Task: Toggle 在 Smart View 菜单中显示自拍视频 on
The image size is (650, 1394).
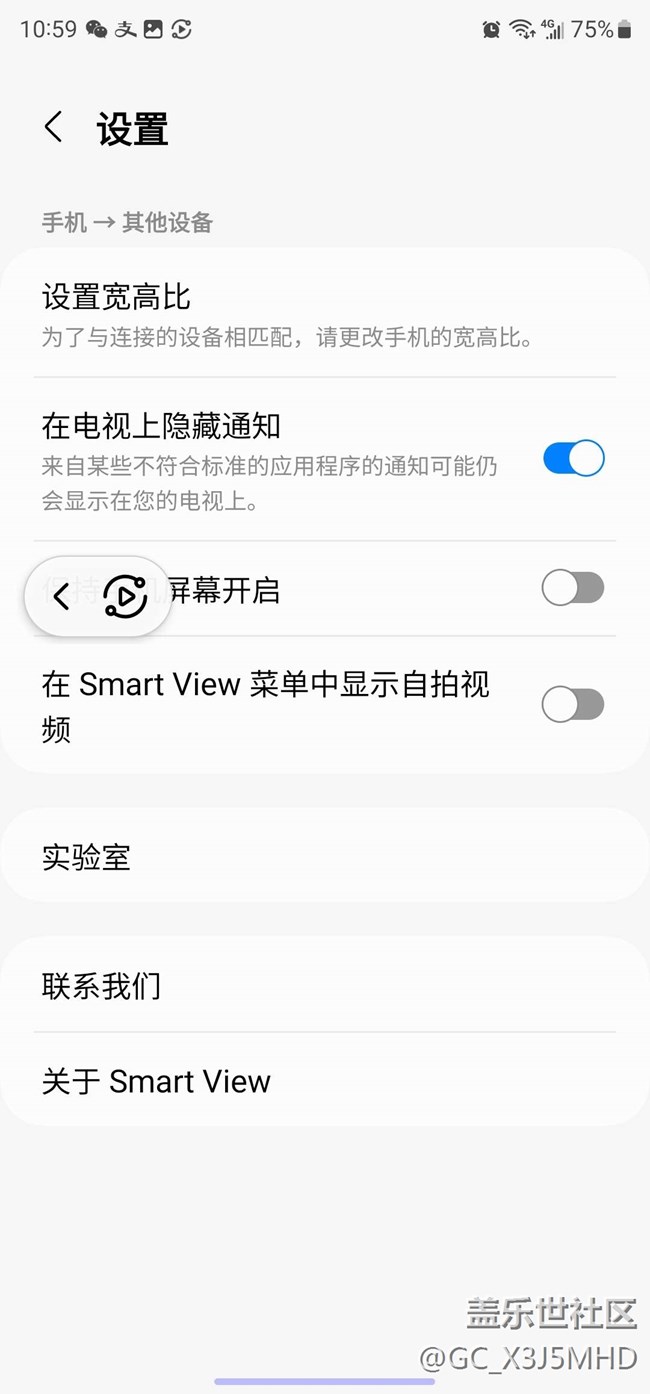Action: coord(573,705)
